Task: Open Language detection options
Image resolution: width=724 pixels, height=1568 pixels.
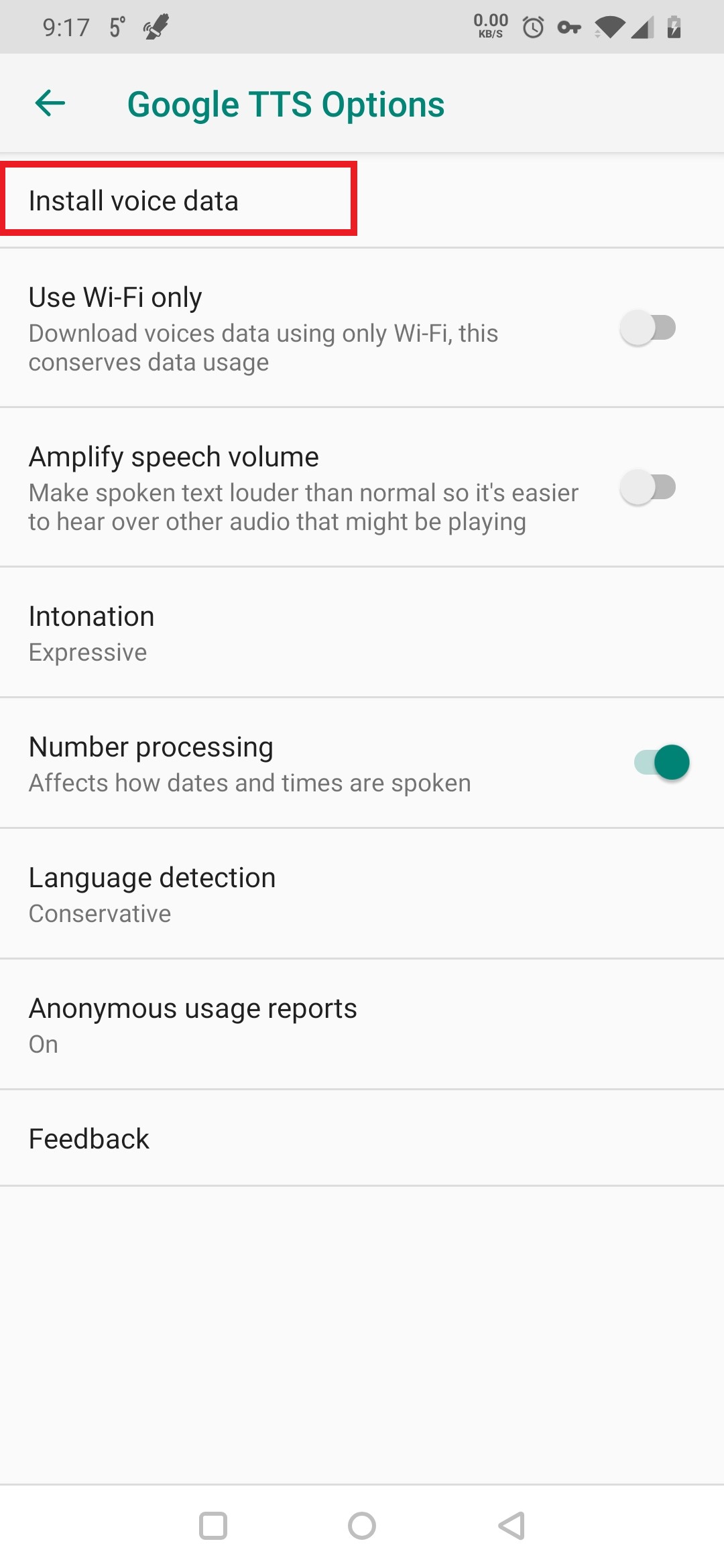Action: coord(362,894)
